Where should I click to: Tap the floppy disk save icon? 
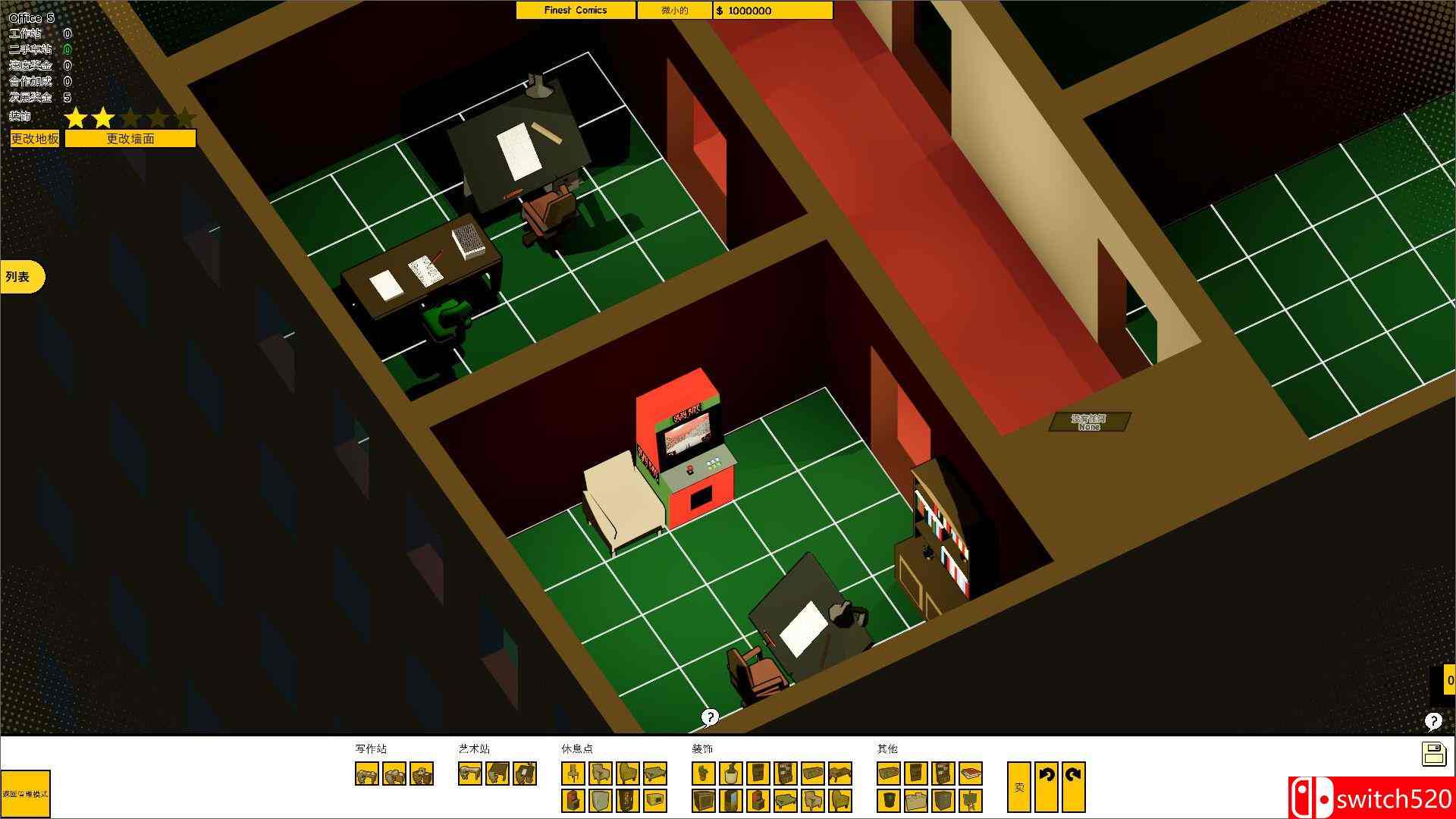coord(1433,754)
